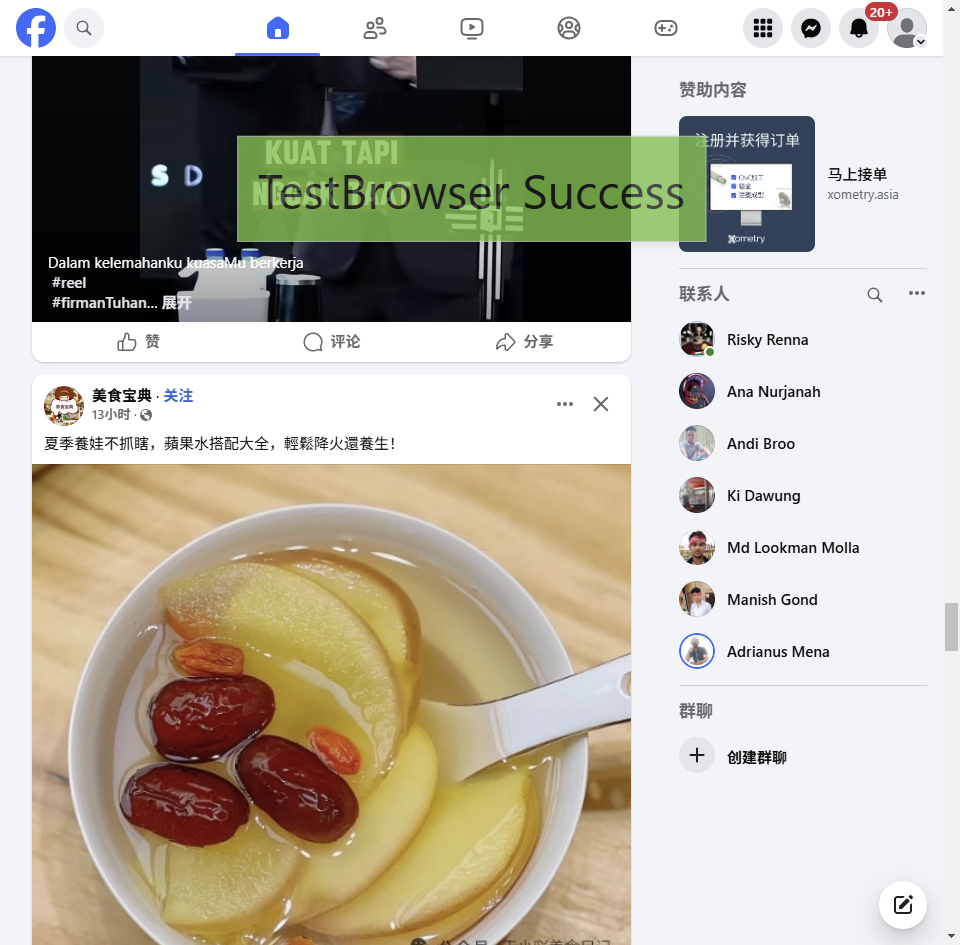Like the reel post with 赞
Viewport: 960px width, 945px height.
138,342
